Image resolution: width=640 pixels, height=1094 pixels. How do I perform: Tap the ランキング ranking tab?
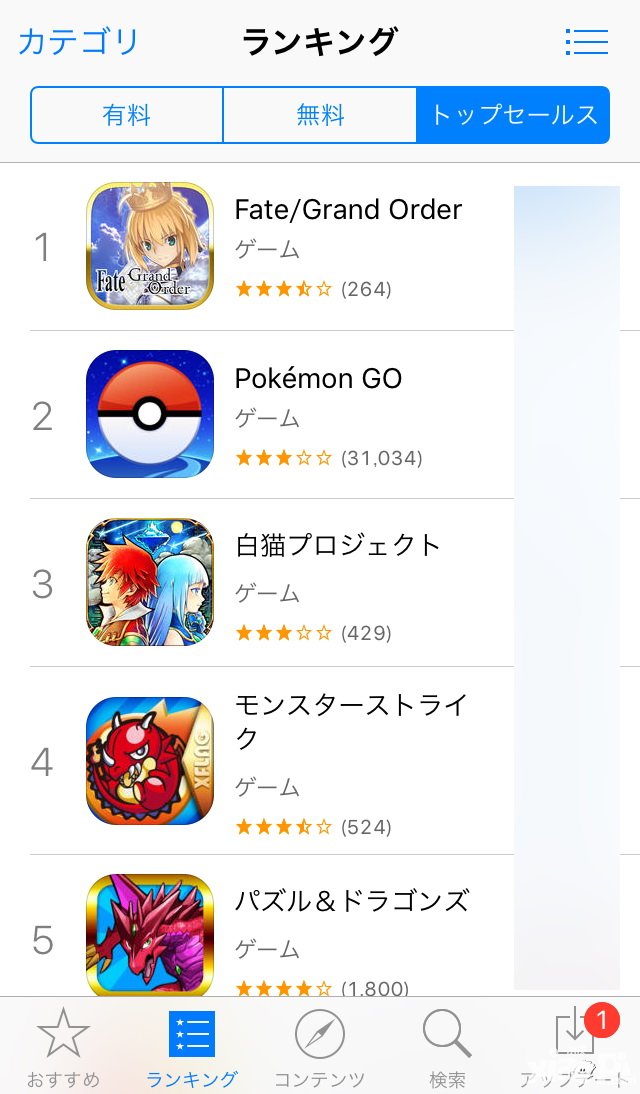[x=191, y=1048]
